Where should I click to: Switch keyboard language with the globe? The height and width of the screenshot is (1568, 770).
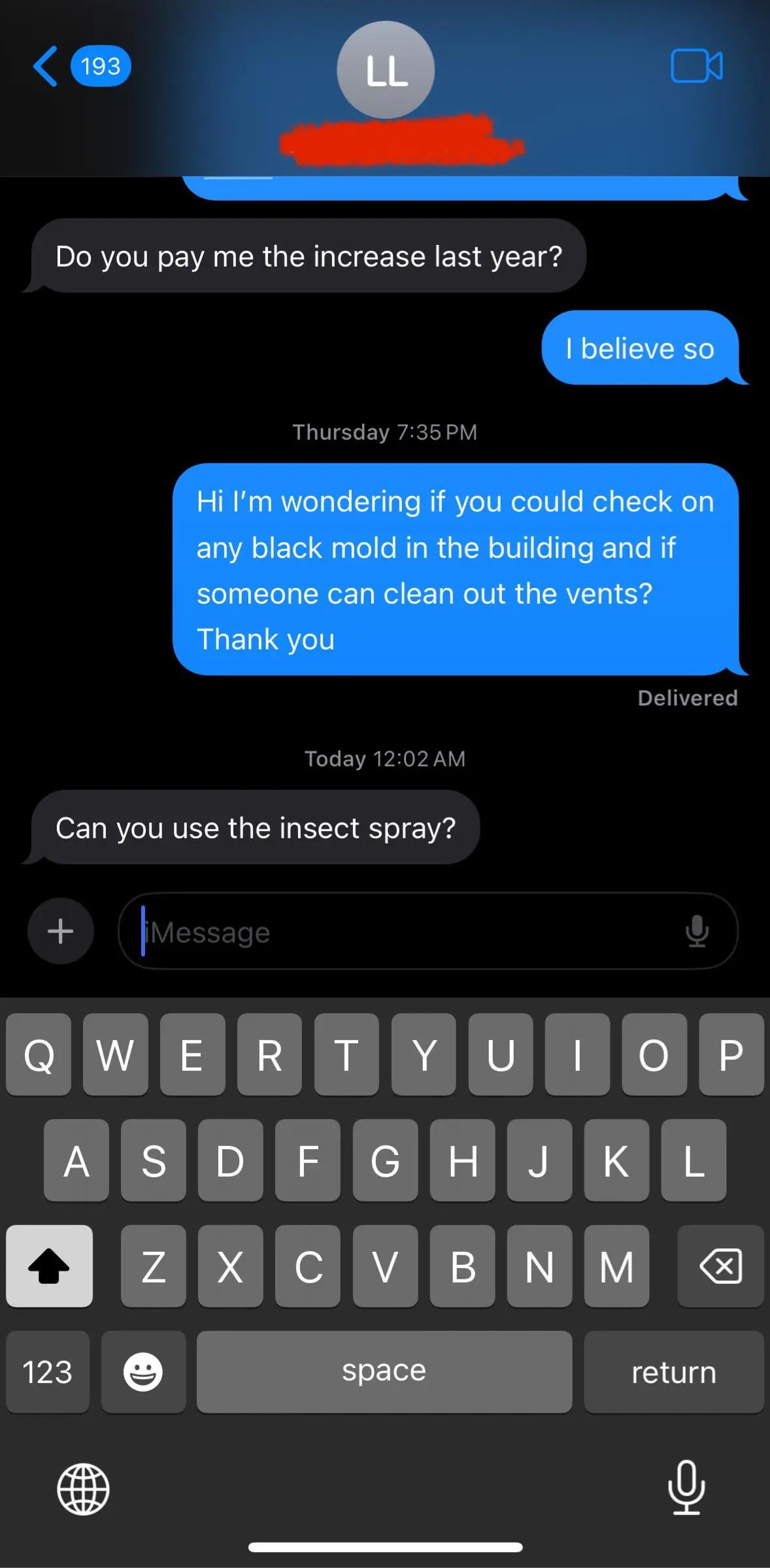(x=83, y=1489)
